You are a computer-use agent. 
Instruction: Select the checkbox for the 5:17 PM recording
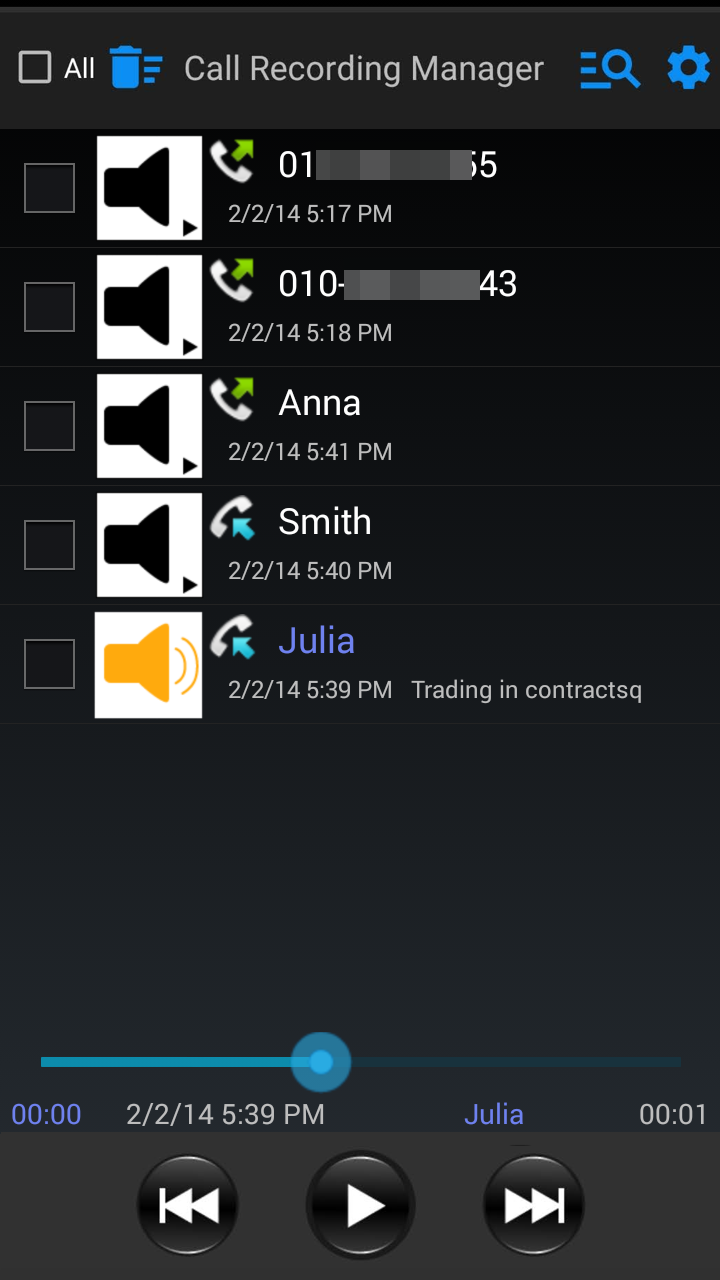(49, 188)
